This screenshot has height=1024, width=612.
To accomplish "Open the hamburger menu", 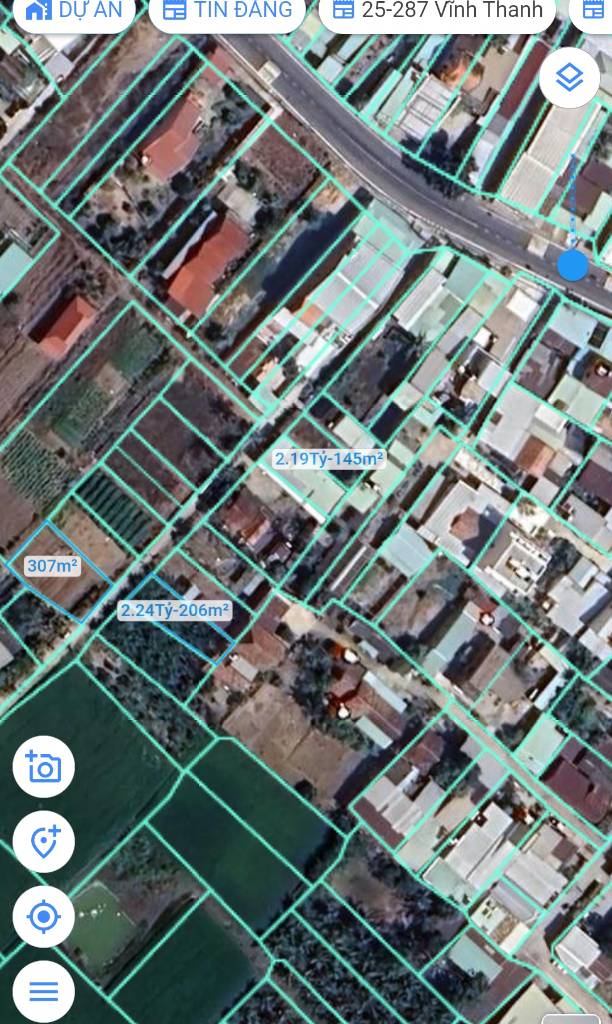I will (44, 991).
